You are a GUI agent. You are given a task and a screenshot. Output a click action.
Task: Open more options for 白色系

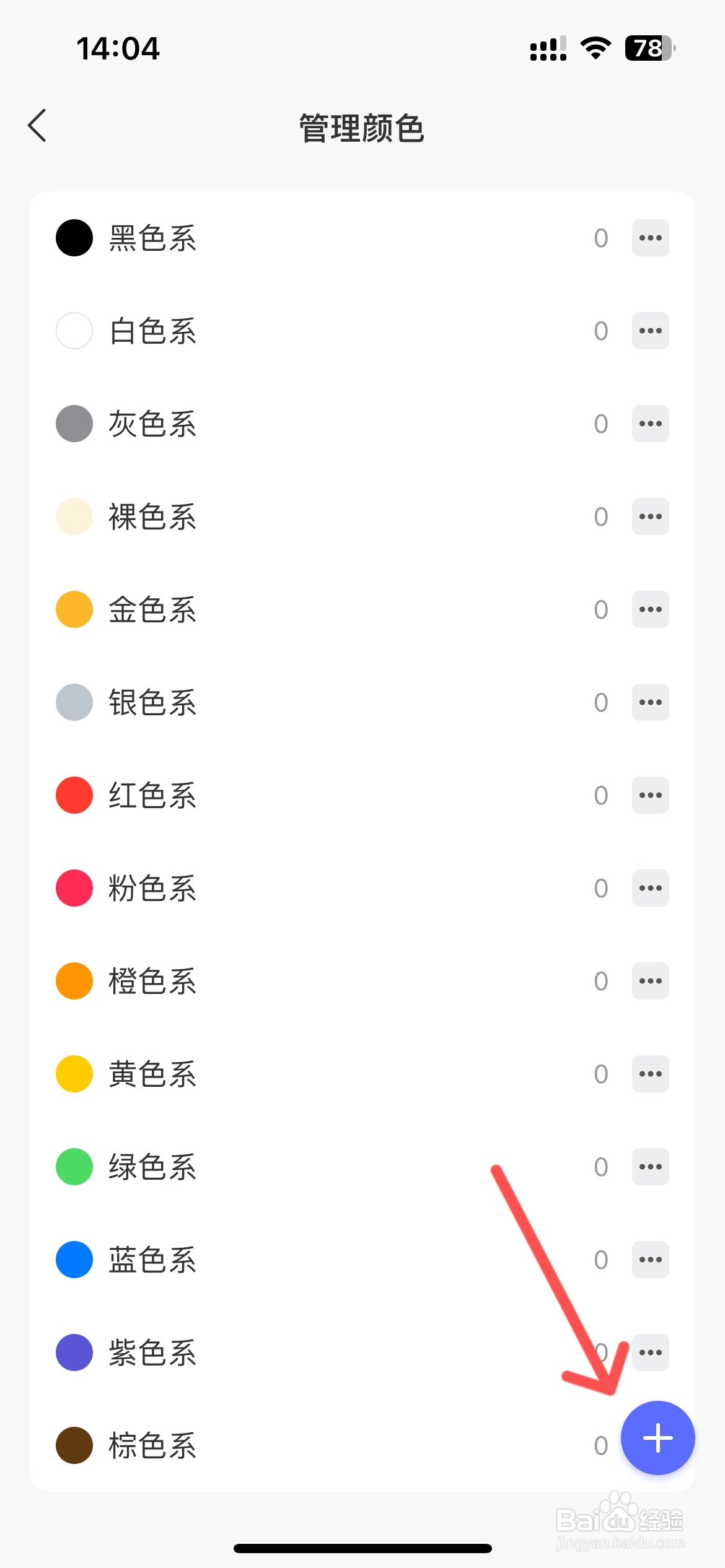point(650,331)
